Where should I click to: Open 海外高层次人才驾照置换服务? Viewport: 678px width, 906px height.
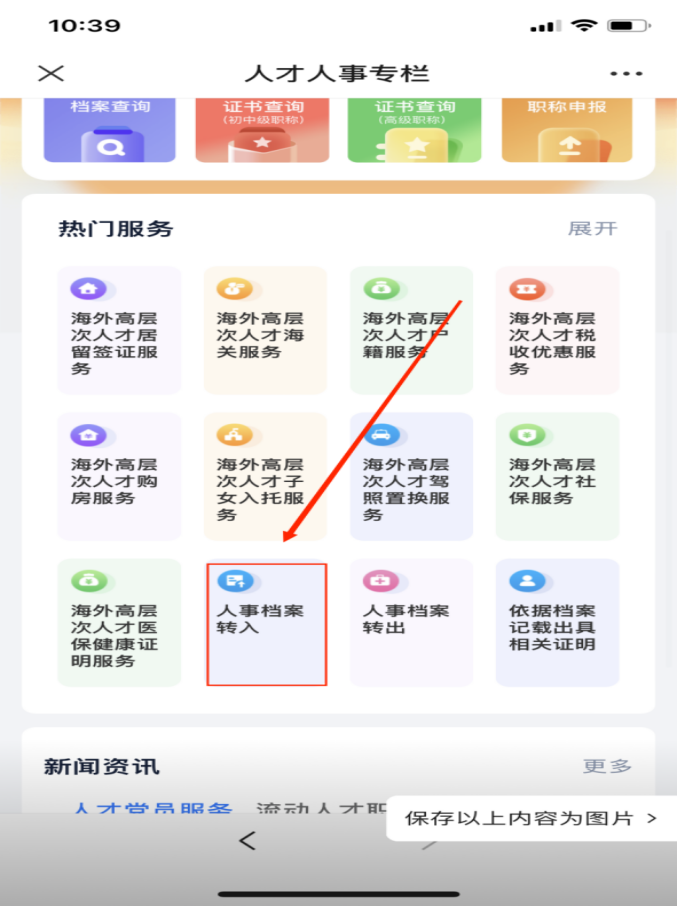click(x=411, y=476)
